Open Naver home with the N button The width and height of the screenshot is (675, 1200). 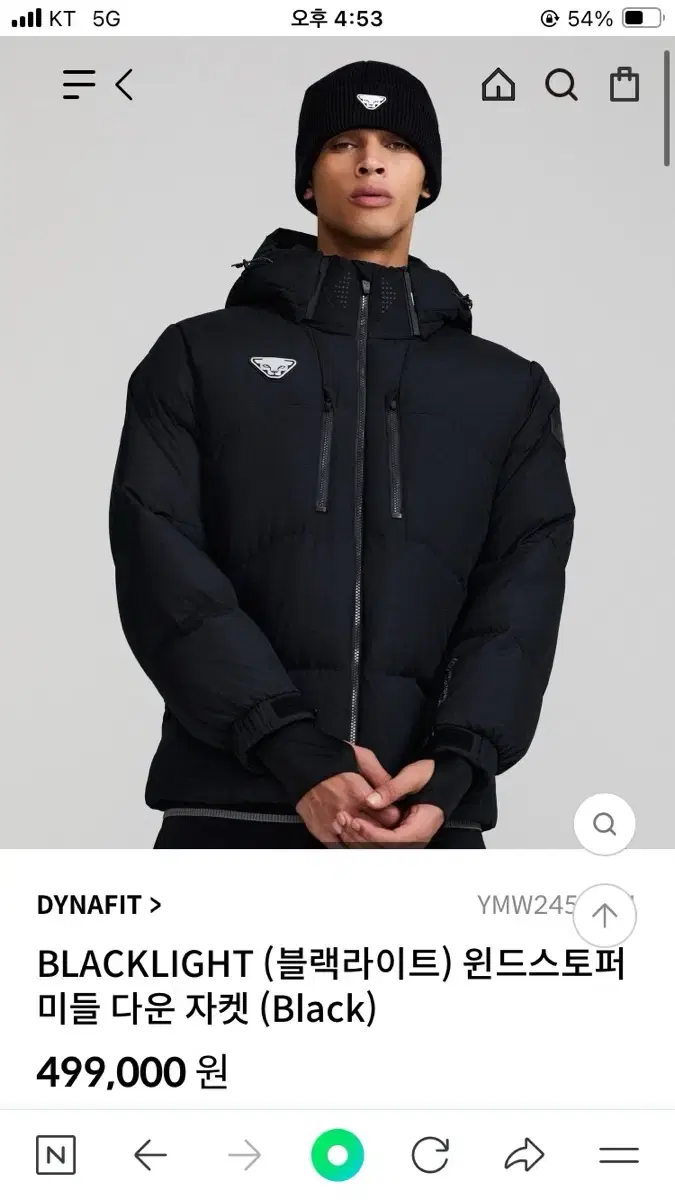[x=56, y=1156]
